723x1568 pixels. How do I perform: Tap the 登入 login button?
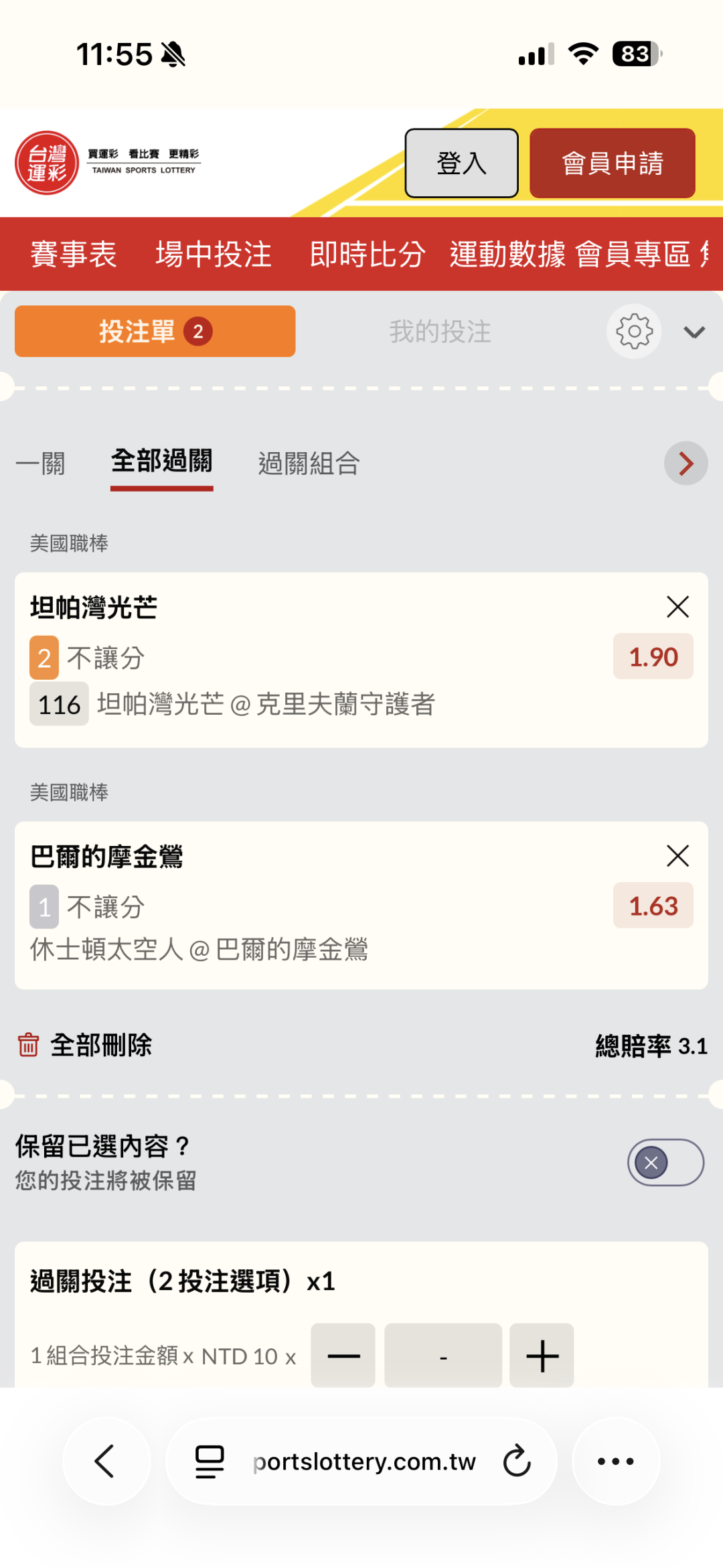coord(461,163)
